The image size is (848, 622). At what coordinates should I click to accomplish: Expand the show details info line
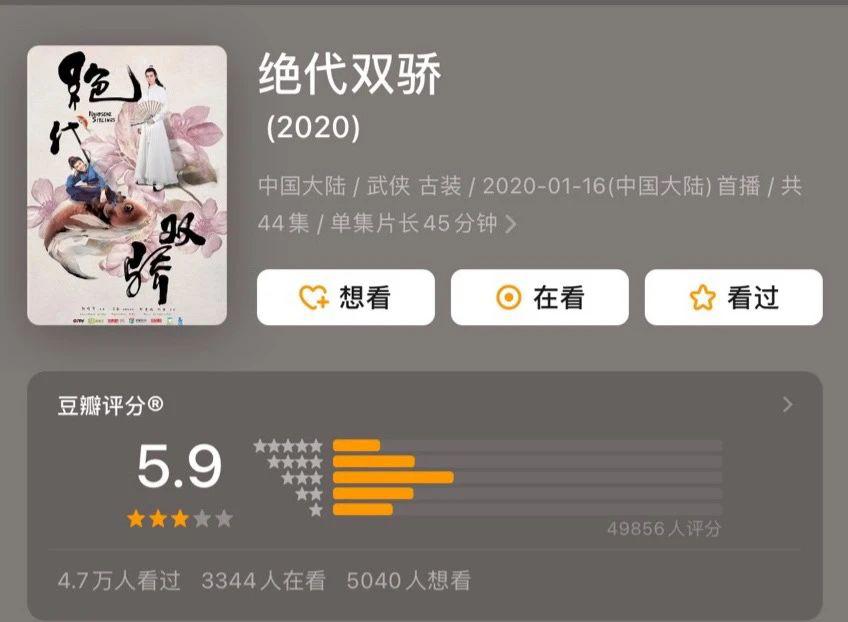(511, 224)
